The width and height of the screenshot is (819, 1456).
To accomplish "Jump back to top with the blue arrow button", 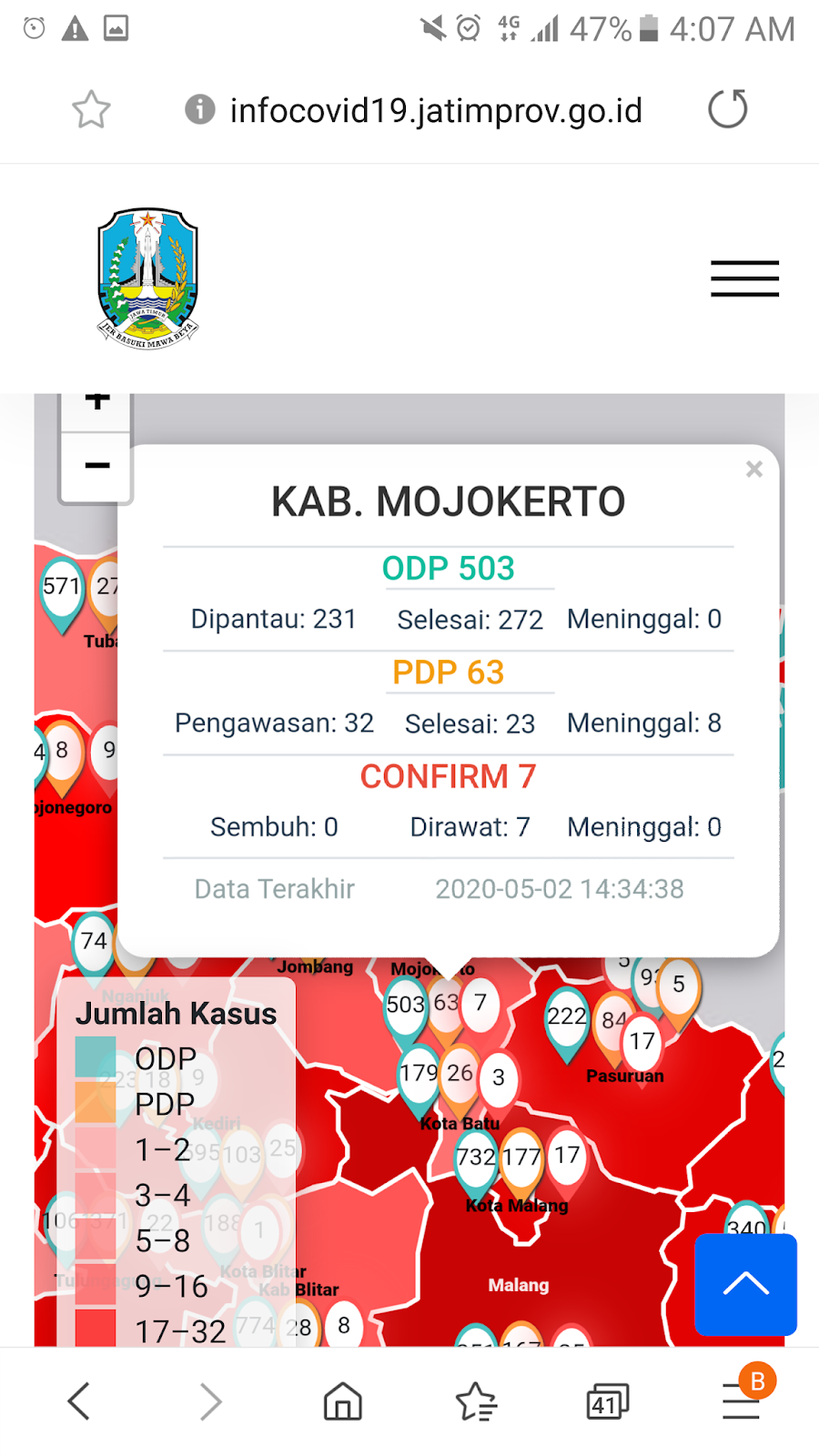I will 745,1284.
